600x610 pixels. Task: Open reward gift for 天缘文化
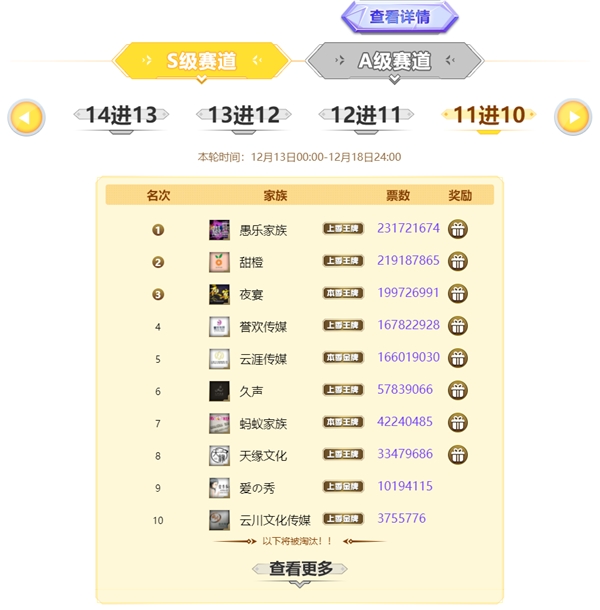(x=458, y=455)
